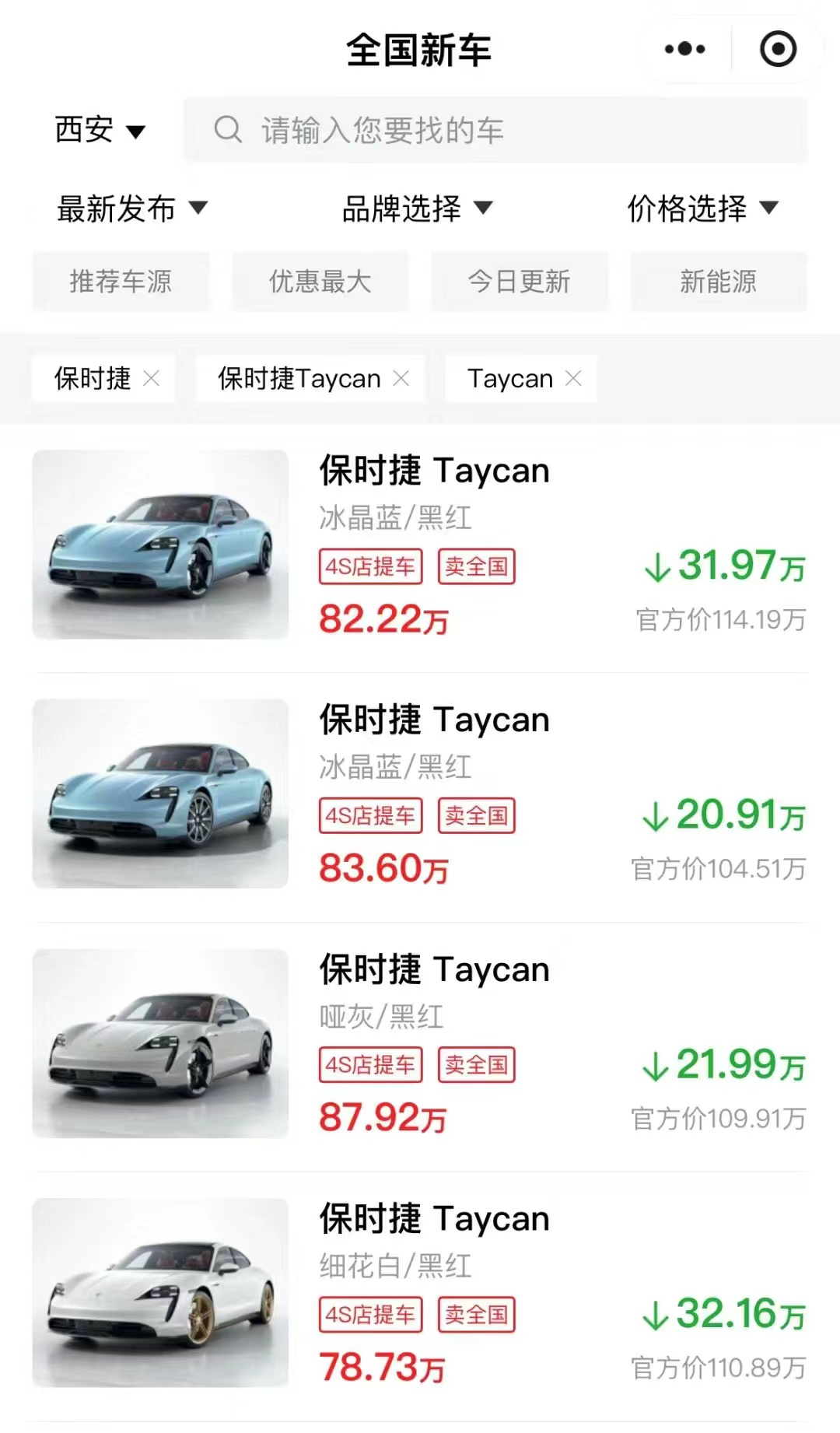Open the Taycan listing priced 83.60万

point(420,794)
